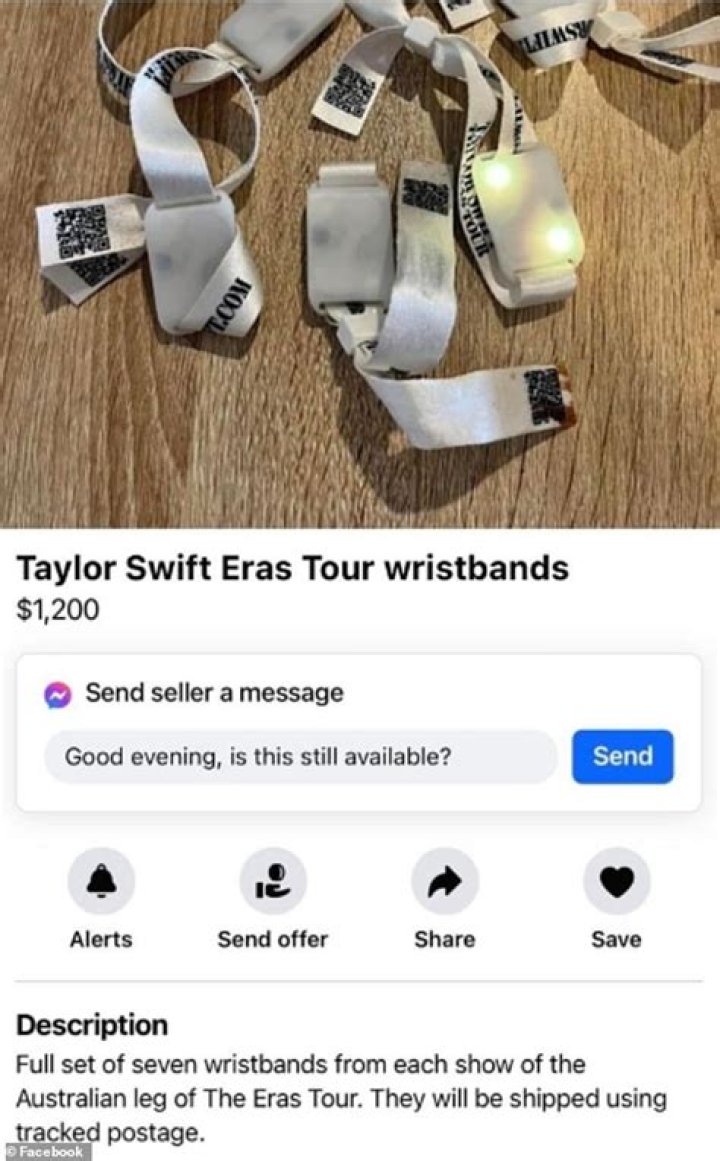Viewport: 720px width, 1161px height.
Task: Open the wristbands listing photo
Action: 360,262
